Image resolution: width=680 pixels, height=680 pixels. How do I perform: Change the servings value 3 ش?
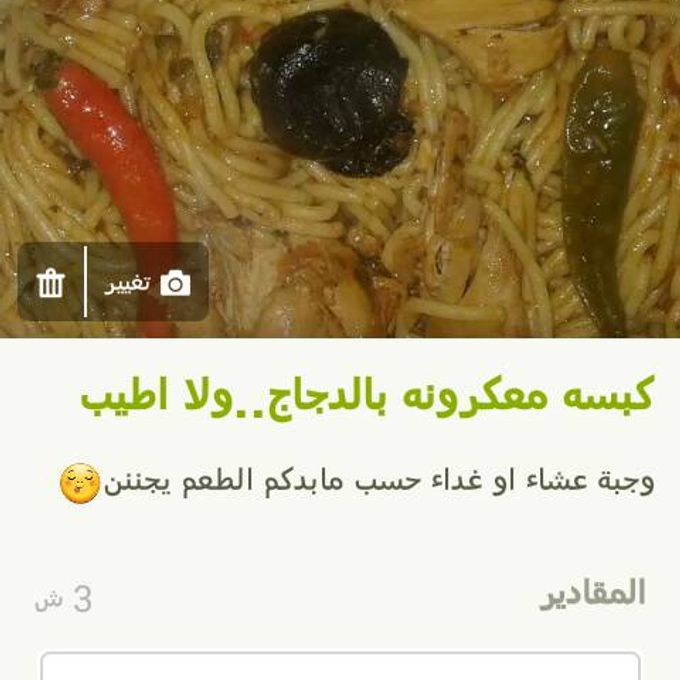click(x=64, y=599)
